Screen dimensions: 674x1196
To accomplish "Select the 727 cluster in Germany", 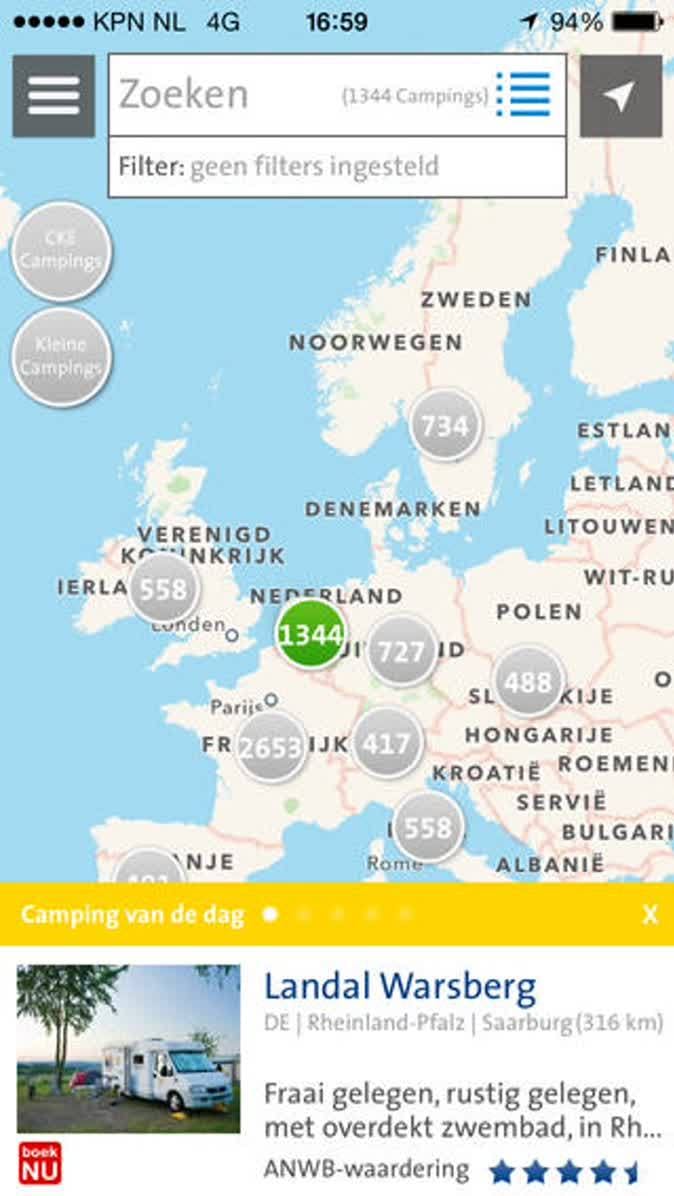I will coord(402,652).
